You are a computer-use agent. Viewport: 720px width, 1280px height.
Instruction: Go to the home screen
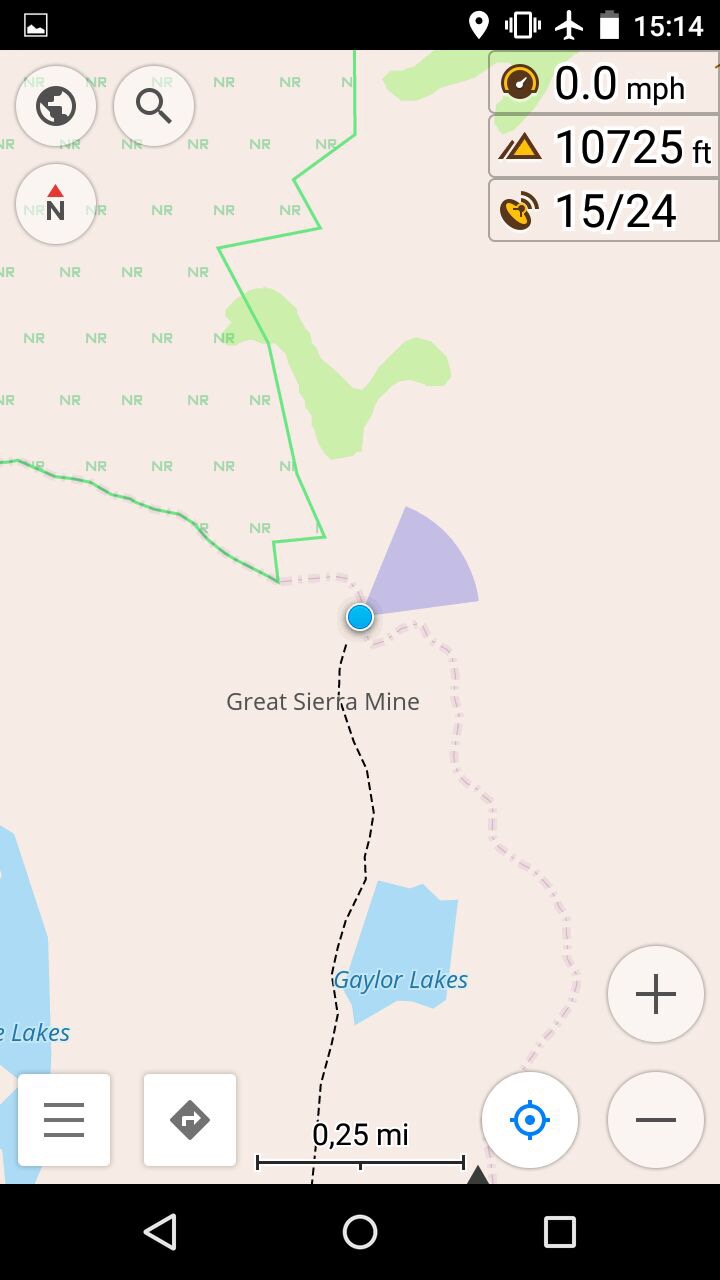(x=360, y=1232)
